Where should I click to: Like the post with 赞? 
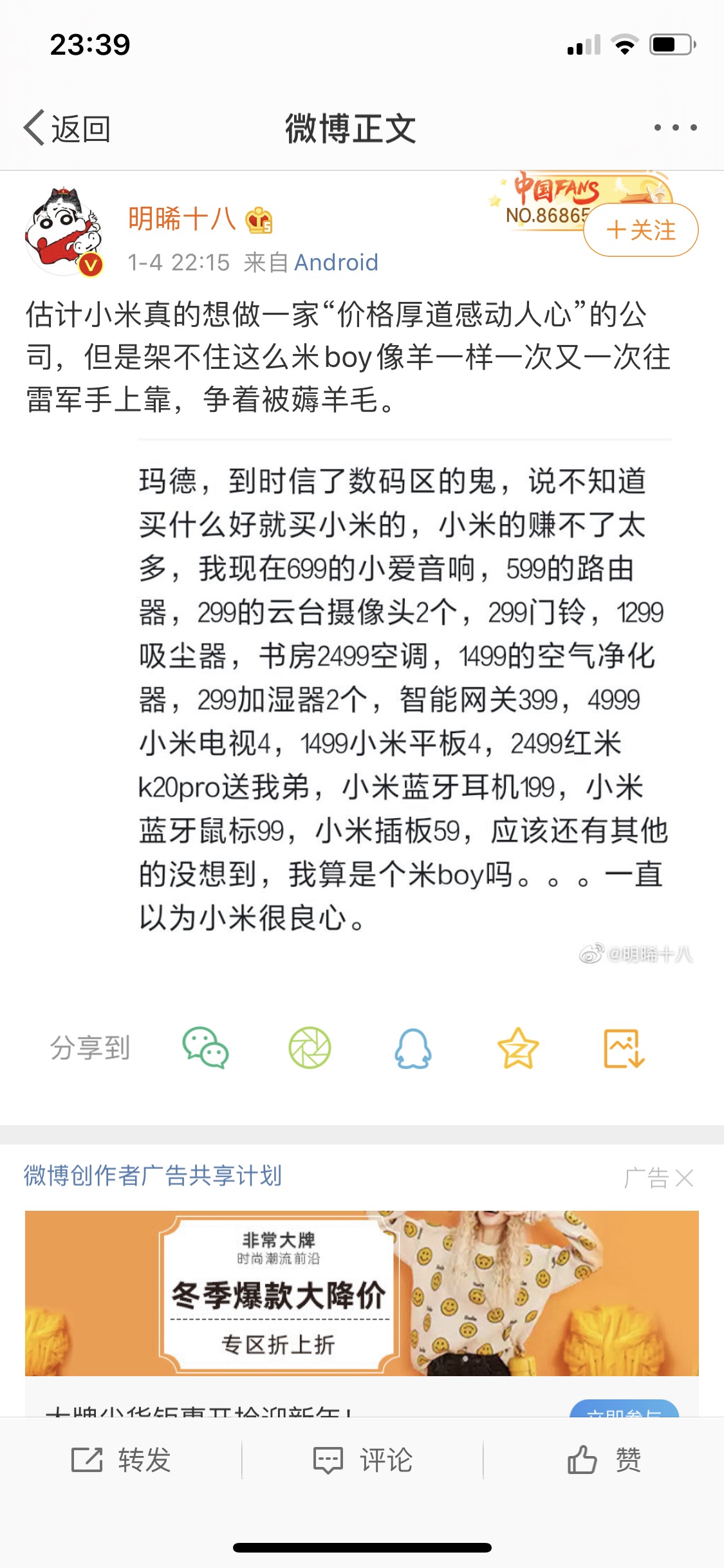(x=604, y=1460)
